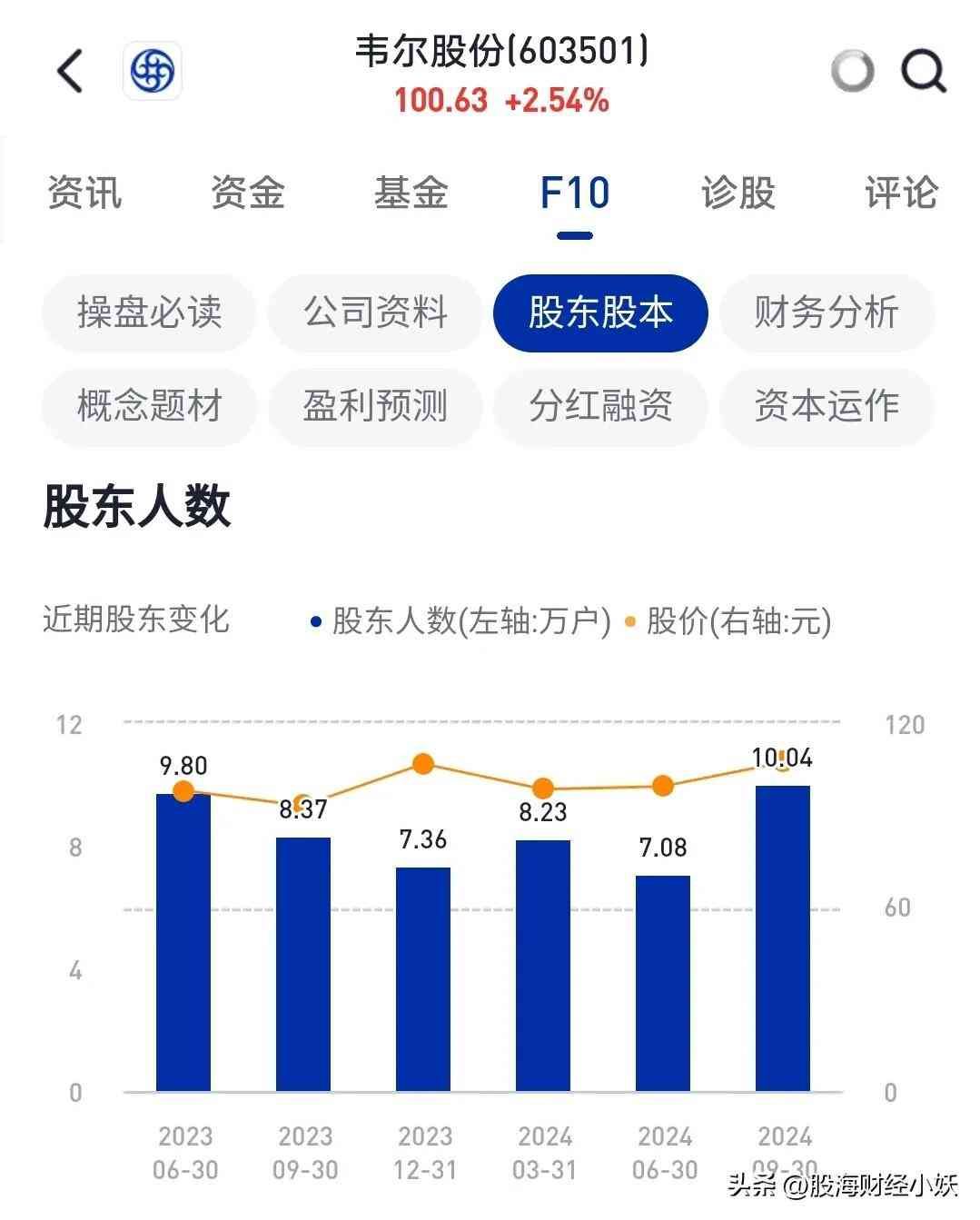Switch to the 资金 tab
Screen dimensions: 980x1220
point(248,193)
